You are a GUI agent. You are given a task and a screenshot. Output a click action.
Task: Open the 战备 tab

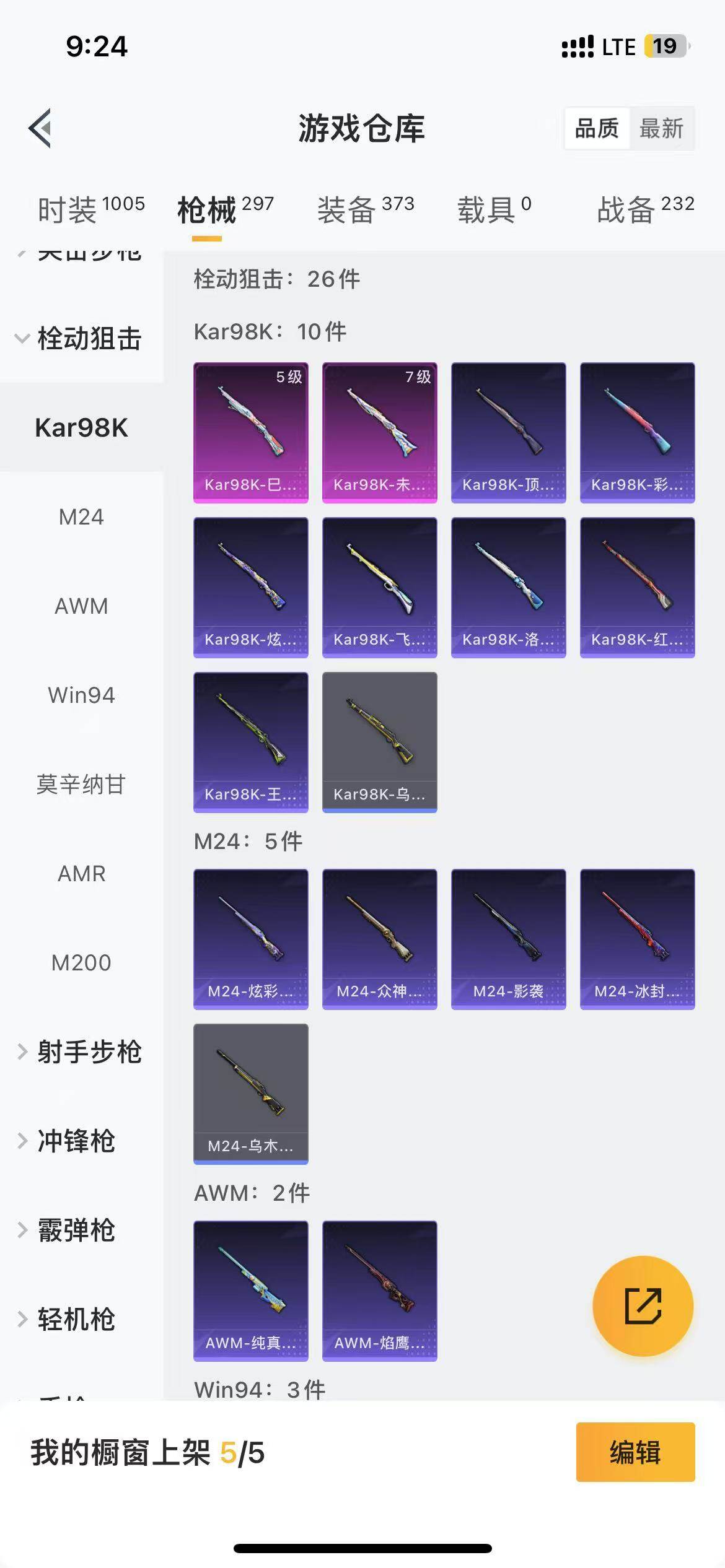[644, 209]
